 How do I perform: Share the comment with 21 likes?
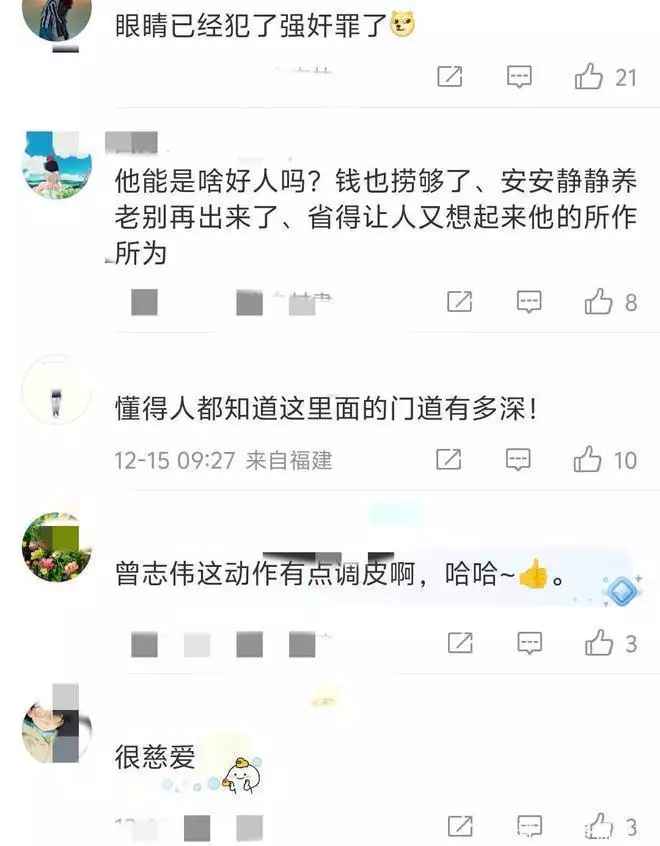pyautogui.click(x=450, y=77)
